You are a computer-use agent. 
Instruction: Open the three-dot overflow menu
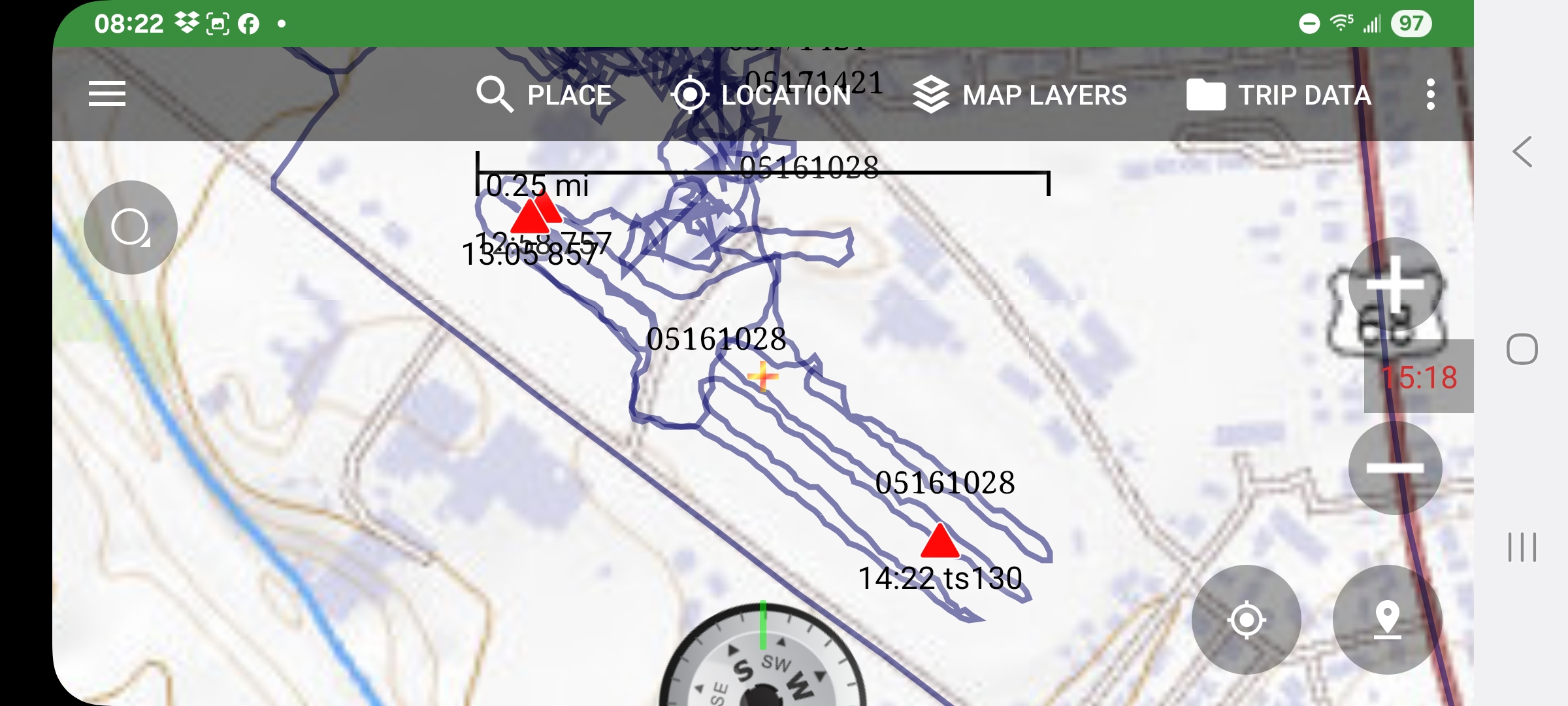pyautogui.click(x=1430, y=95)
